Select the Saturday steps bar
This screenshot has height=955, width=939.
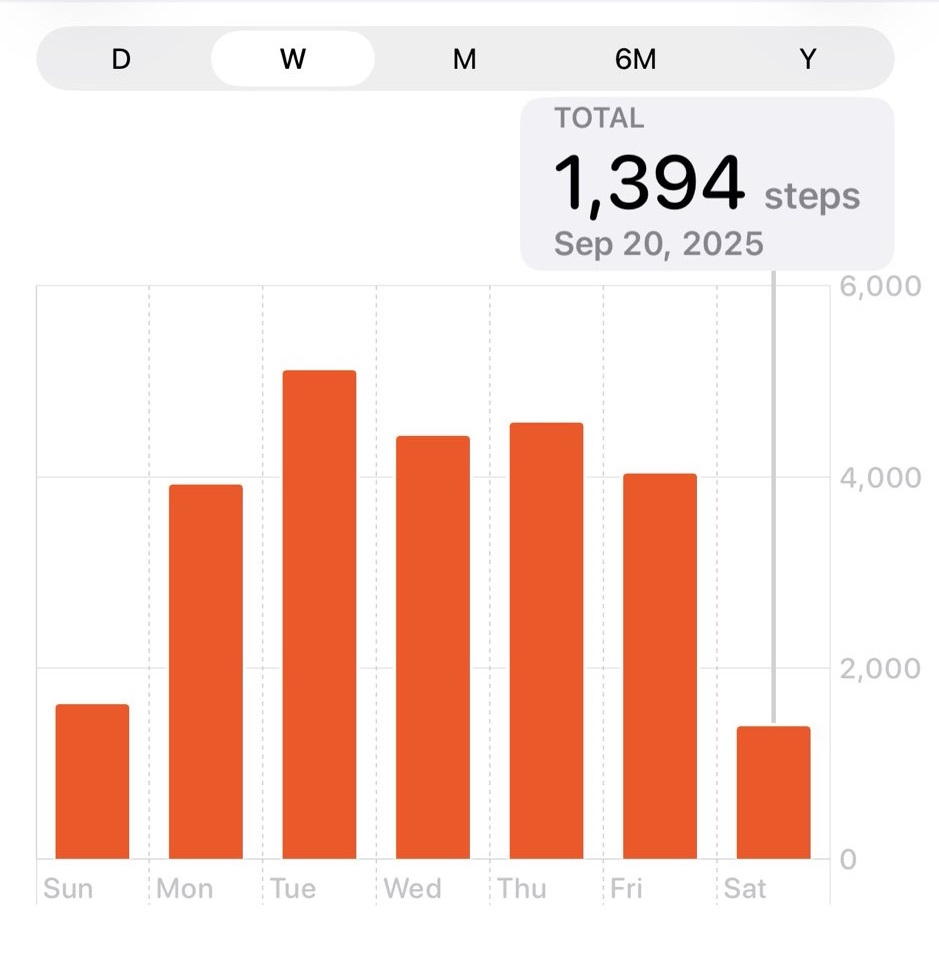(773, 792)
